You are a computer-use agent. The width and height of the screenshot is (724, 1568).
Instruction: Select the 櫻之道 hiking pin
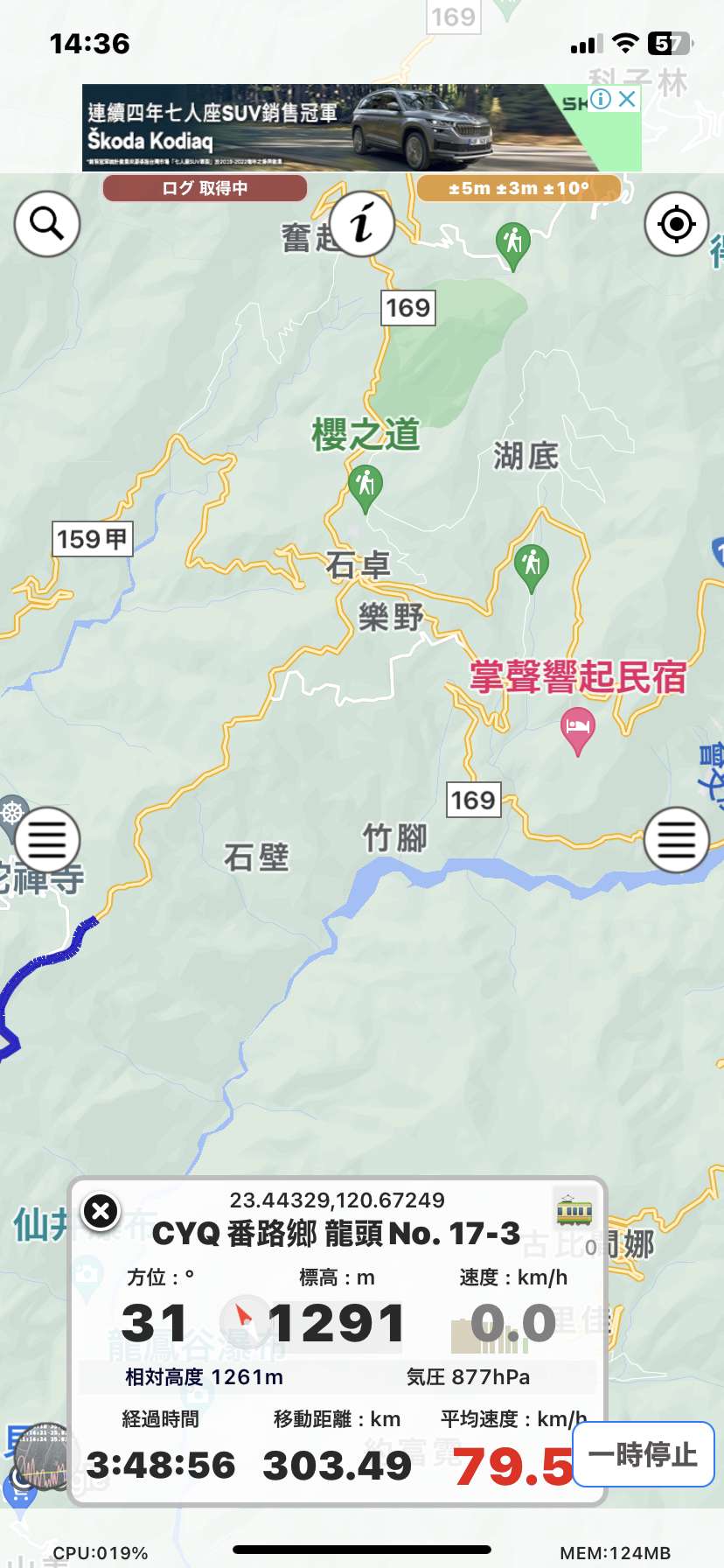click(x=365, y=488)
